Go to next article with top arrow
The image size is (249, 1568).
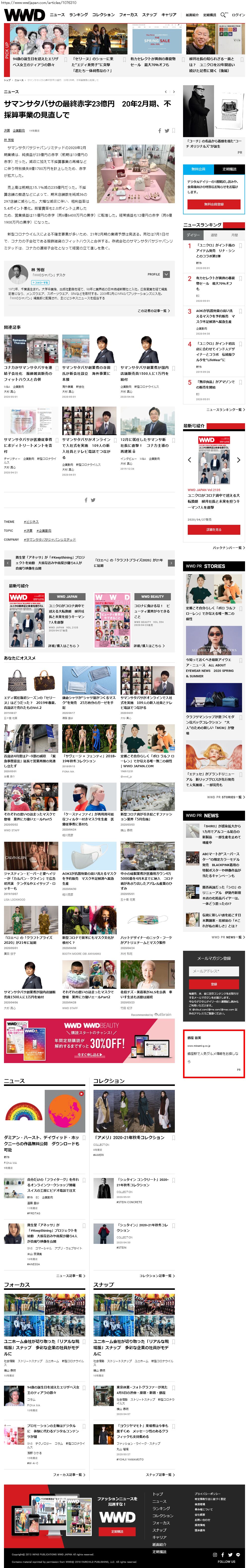(x=174, y=92)
